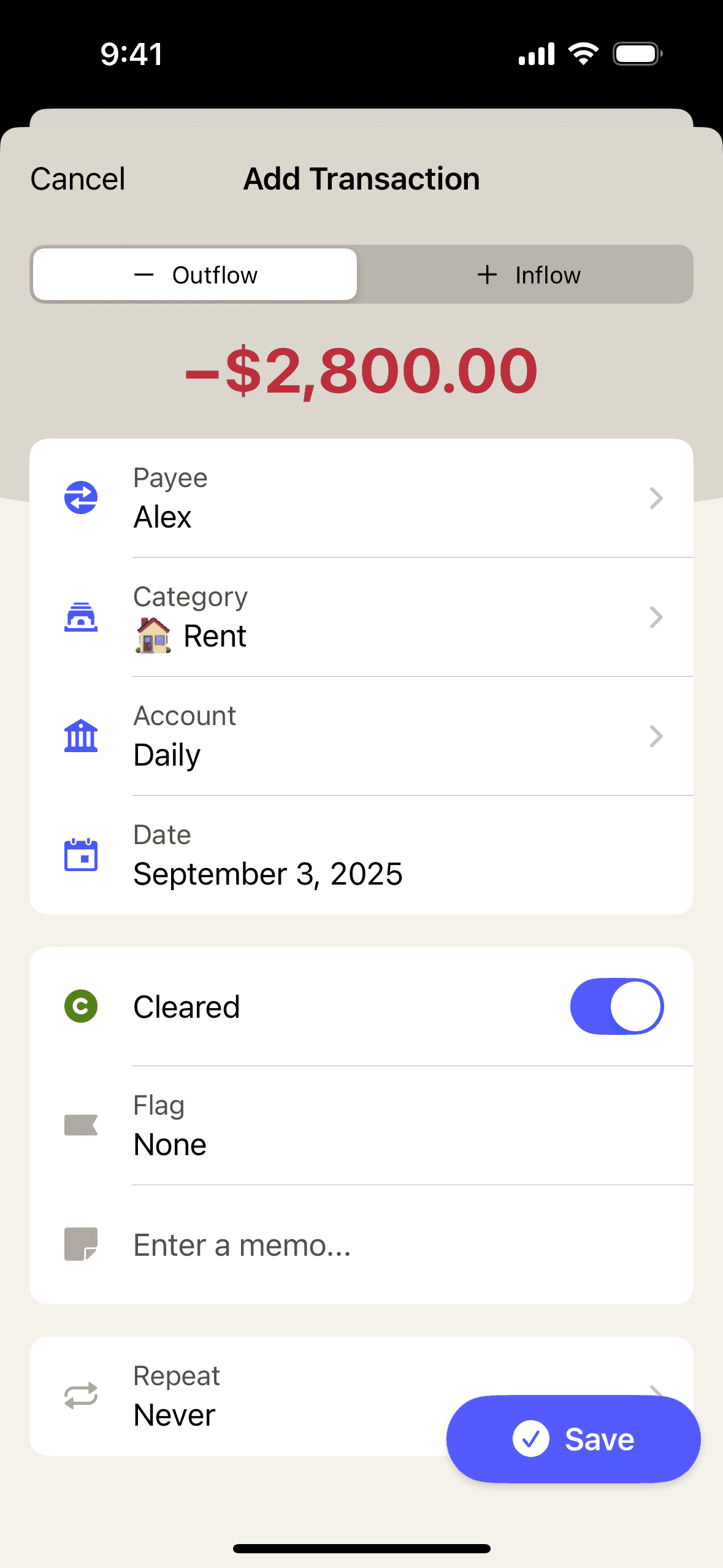Viewport: 723px width, 1568px height.
Task: Select the Outflow tab
Action: [194, 274]
